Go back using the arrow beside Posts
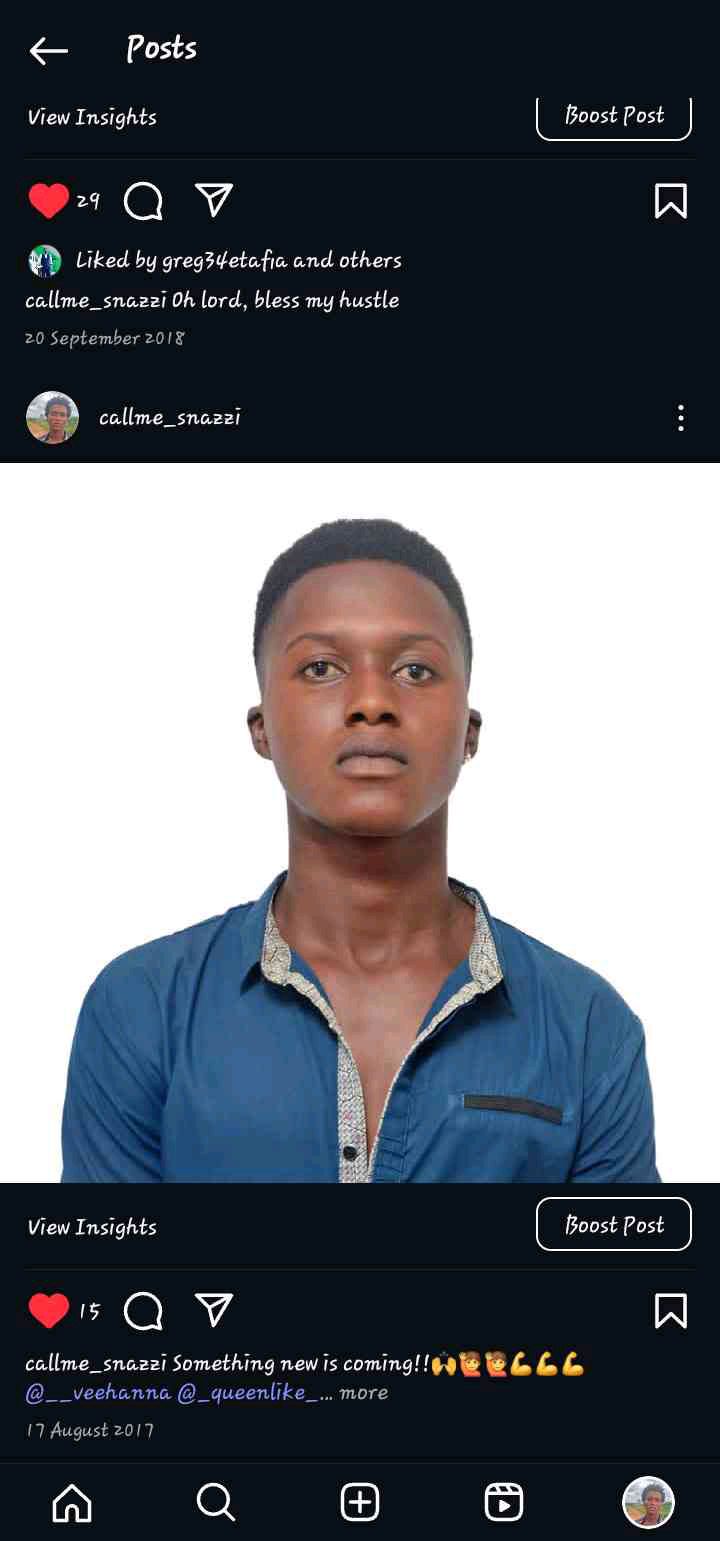Viewport: 720px width, 1541px height. click(48, 50)
